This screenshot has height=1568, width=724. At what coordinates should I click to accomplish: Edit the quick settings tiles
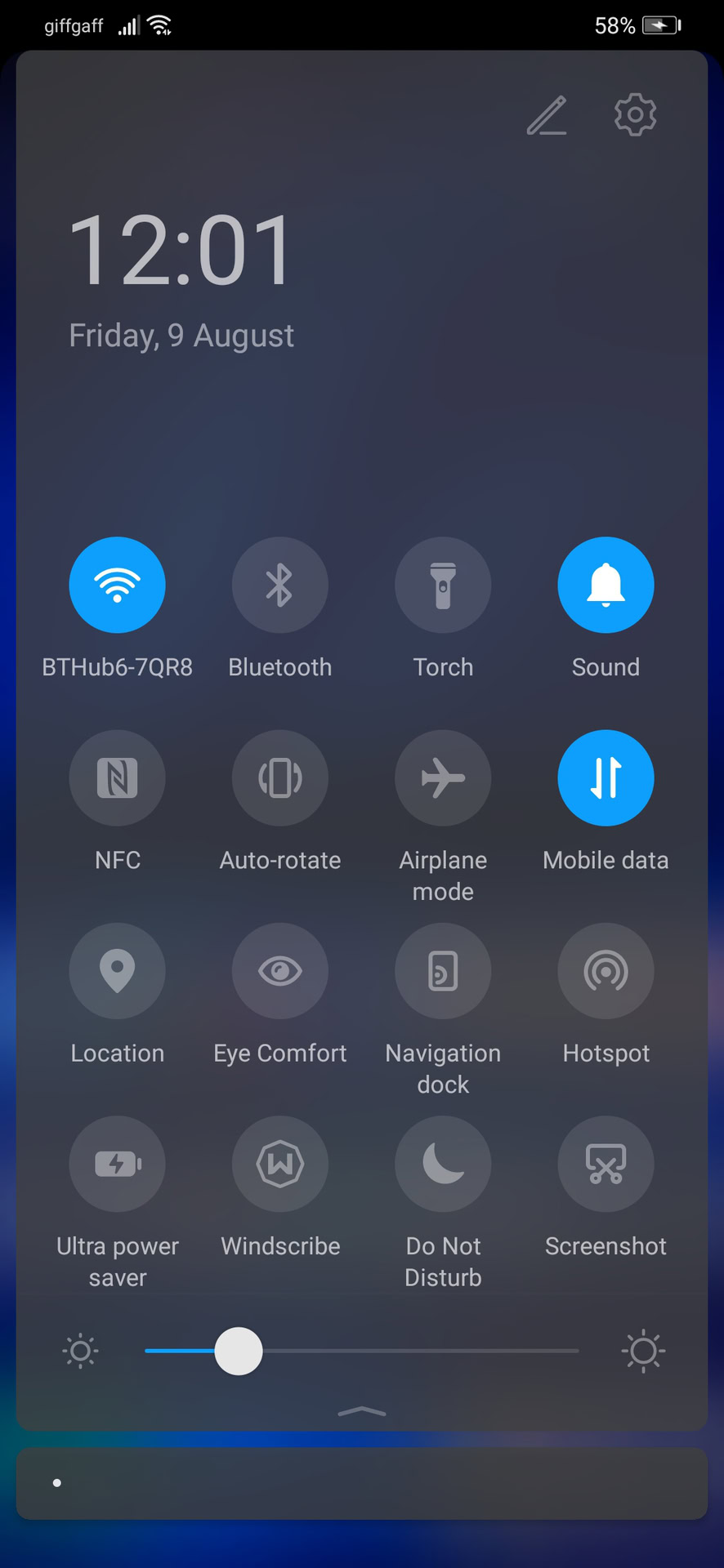click(547, 115)
